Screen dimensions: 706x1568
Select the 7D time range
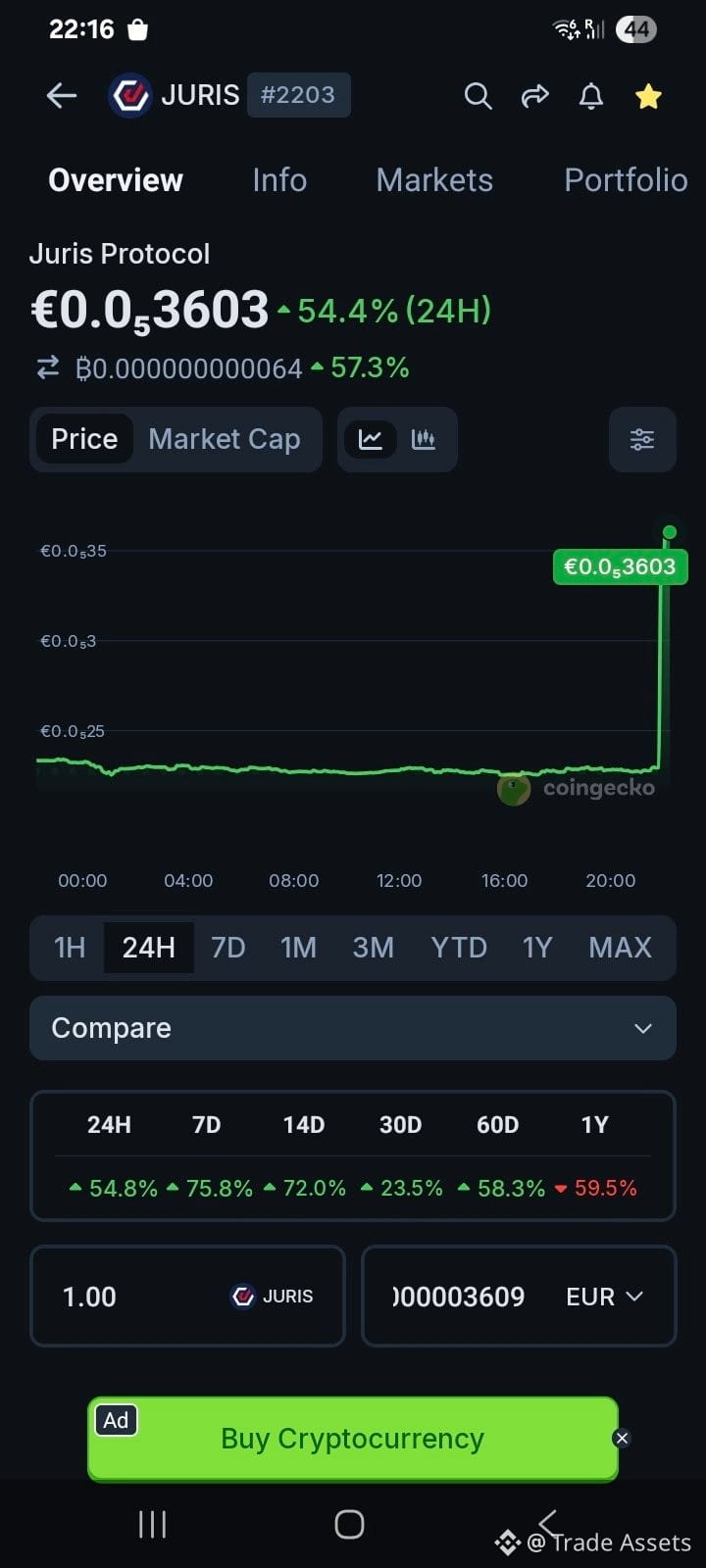pyautogui.click(x=228, y=948)
